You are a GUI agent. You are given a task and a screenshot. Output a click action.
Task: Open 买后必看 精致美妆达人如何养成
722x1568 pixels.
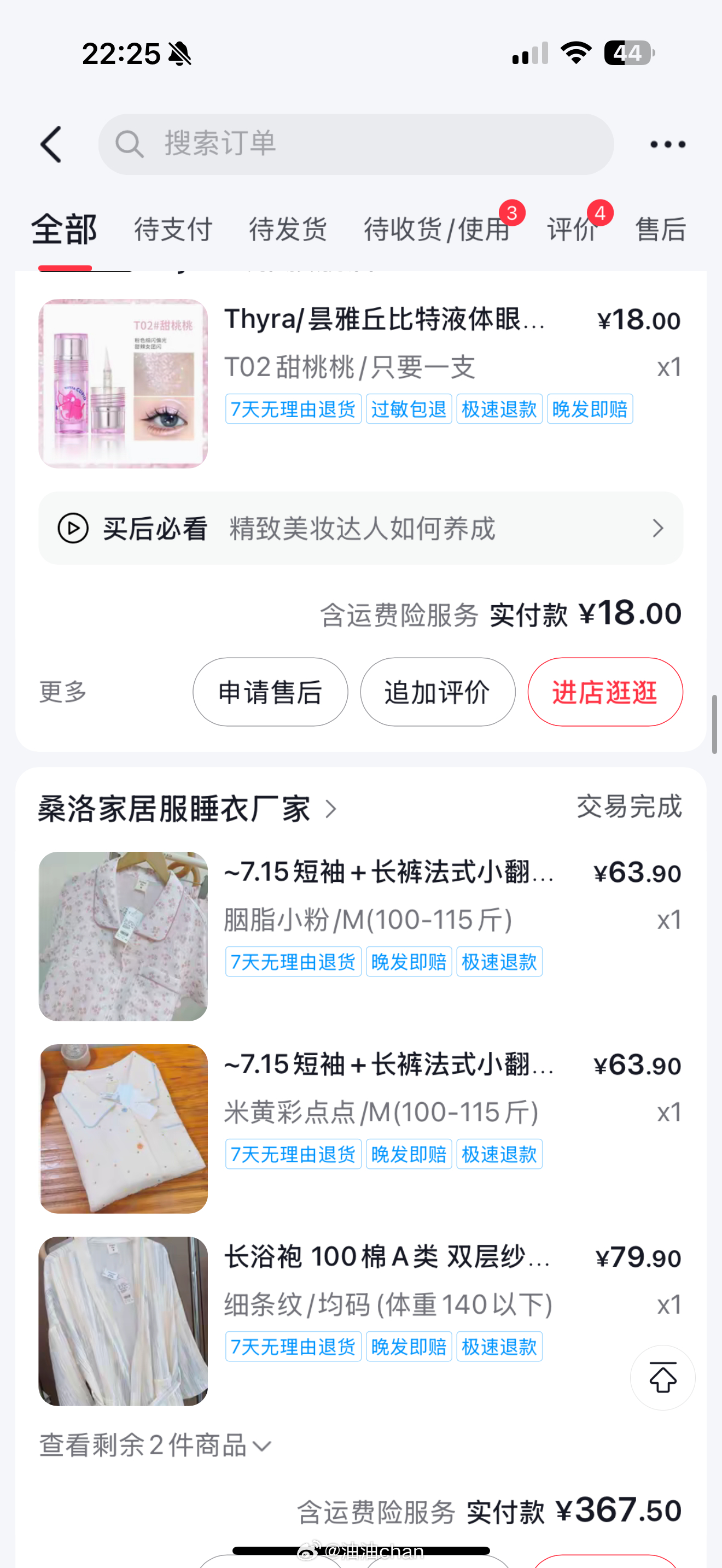click(360, 528)
